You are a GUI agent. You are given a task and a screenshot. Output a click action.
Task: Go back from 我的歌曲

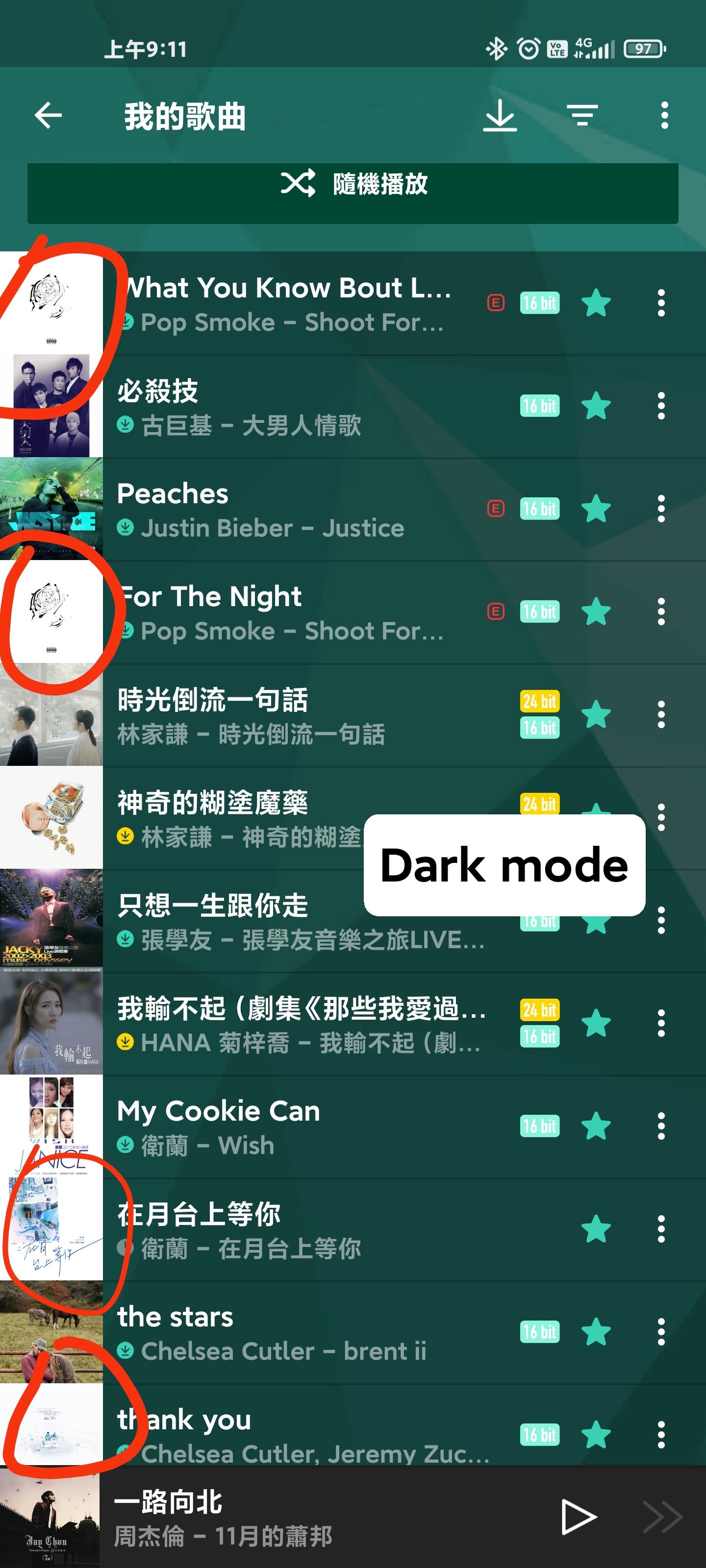pyautogui.click(x=48, y=115)
